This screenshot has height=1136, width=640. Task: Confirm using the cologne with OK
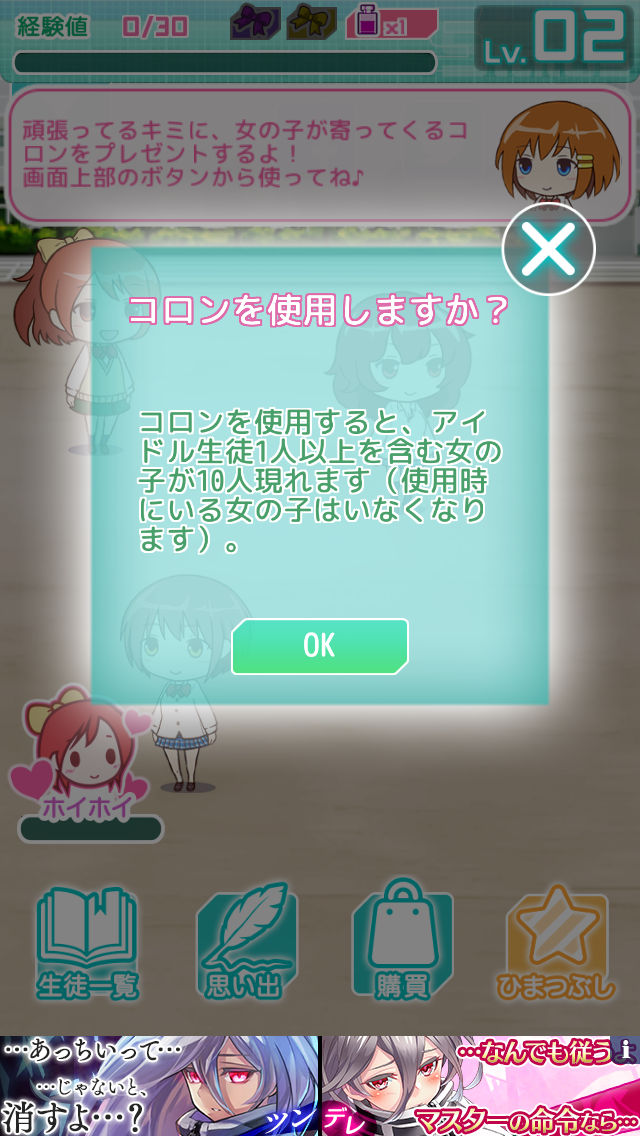(x=320, y=646)
